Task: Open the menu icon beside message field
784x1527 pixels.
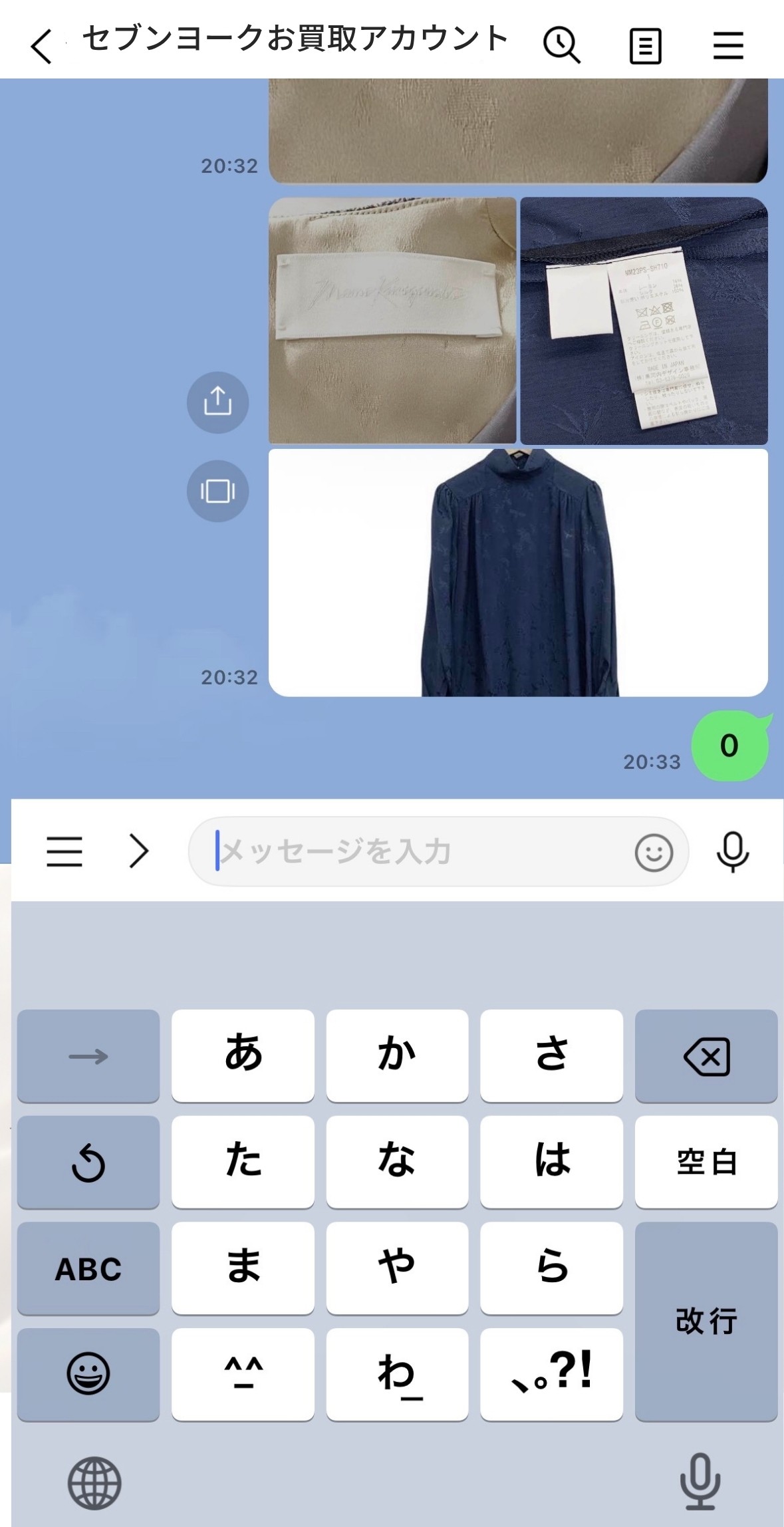Action: pos(65,851)
